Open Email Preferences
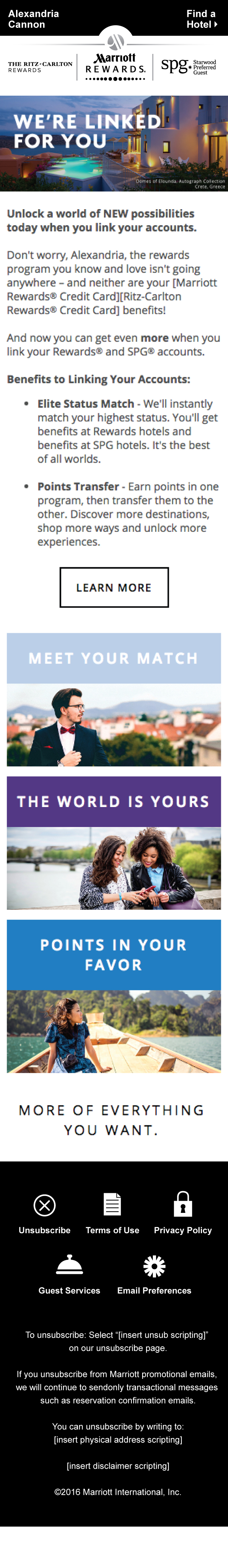The height and width of the screenshot is (1568, 228). [x=154, y=1275]
